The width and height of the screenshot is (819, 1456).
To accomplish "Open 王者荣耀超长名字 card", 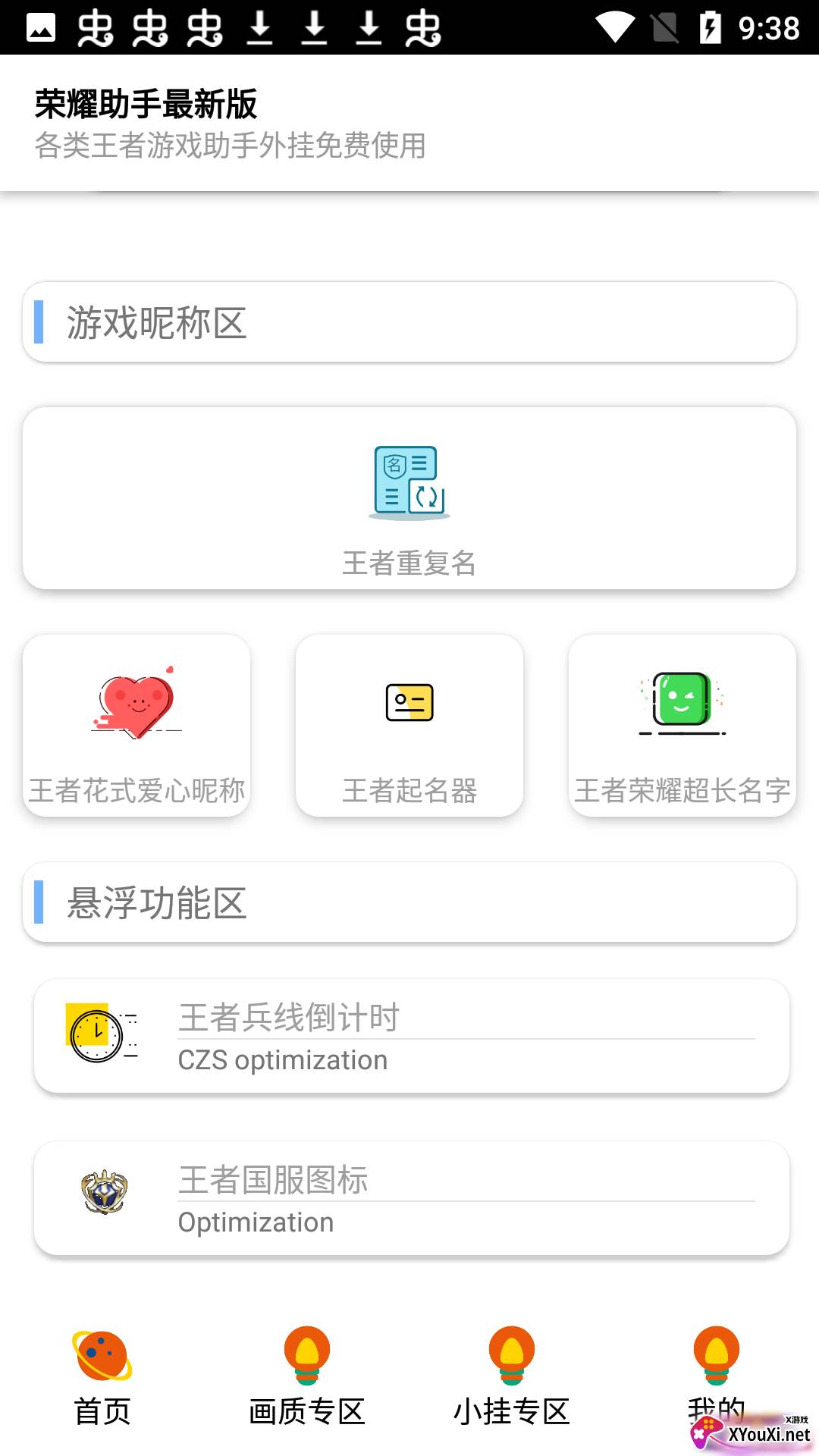I will point(682,726).
